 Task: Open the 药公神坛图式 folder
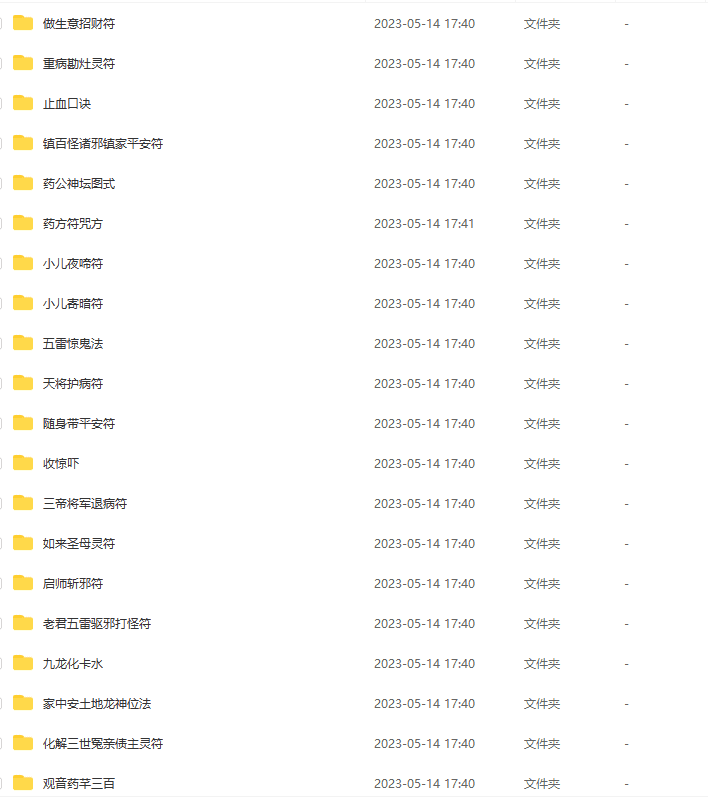[78, 183]
